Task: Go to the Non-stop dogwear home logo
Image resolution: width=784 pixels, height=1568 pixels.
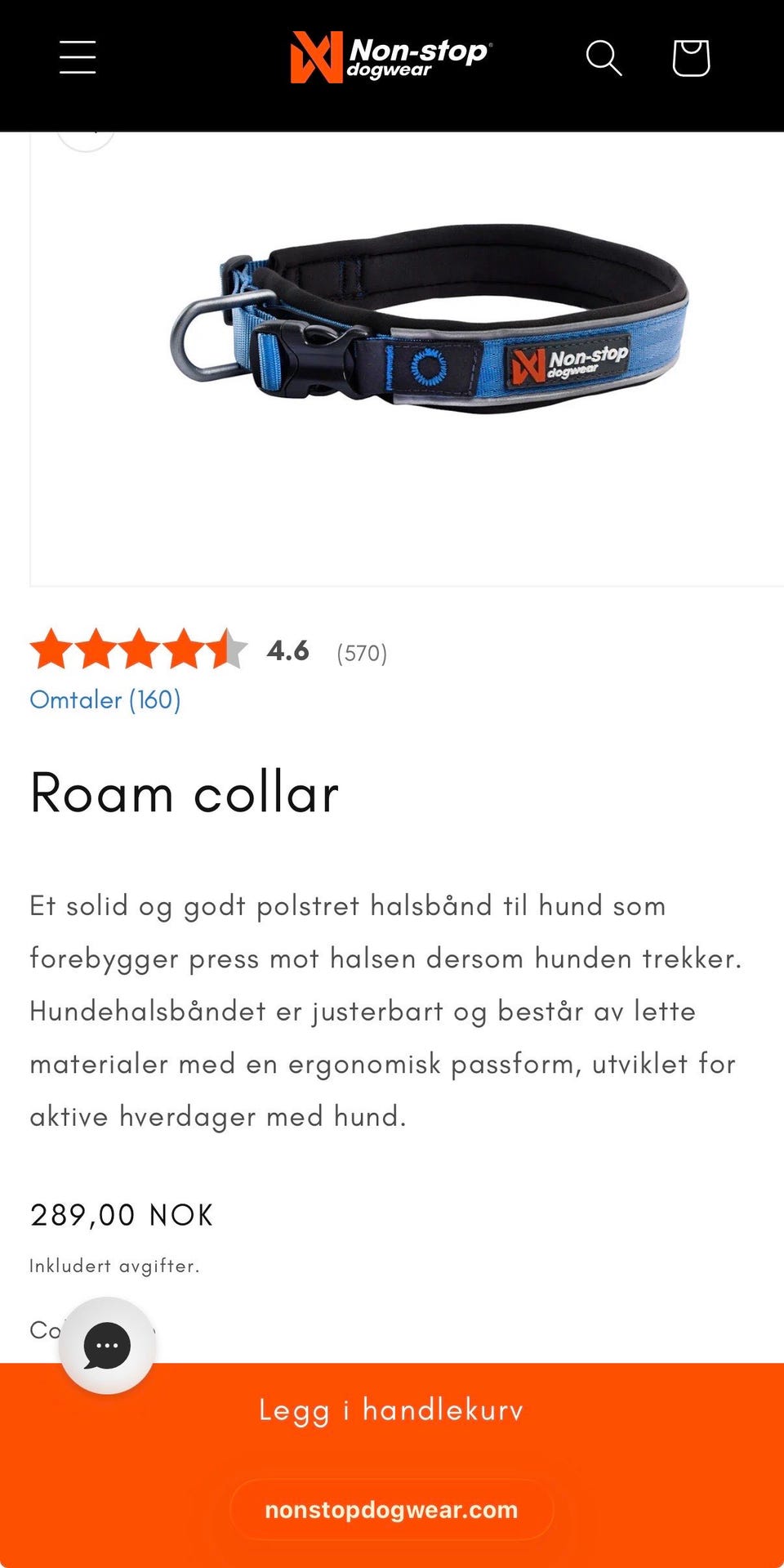Action: 391,57
